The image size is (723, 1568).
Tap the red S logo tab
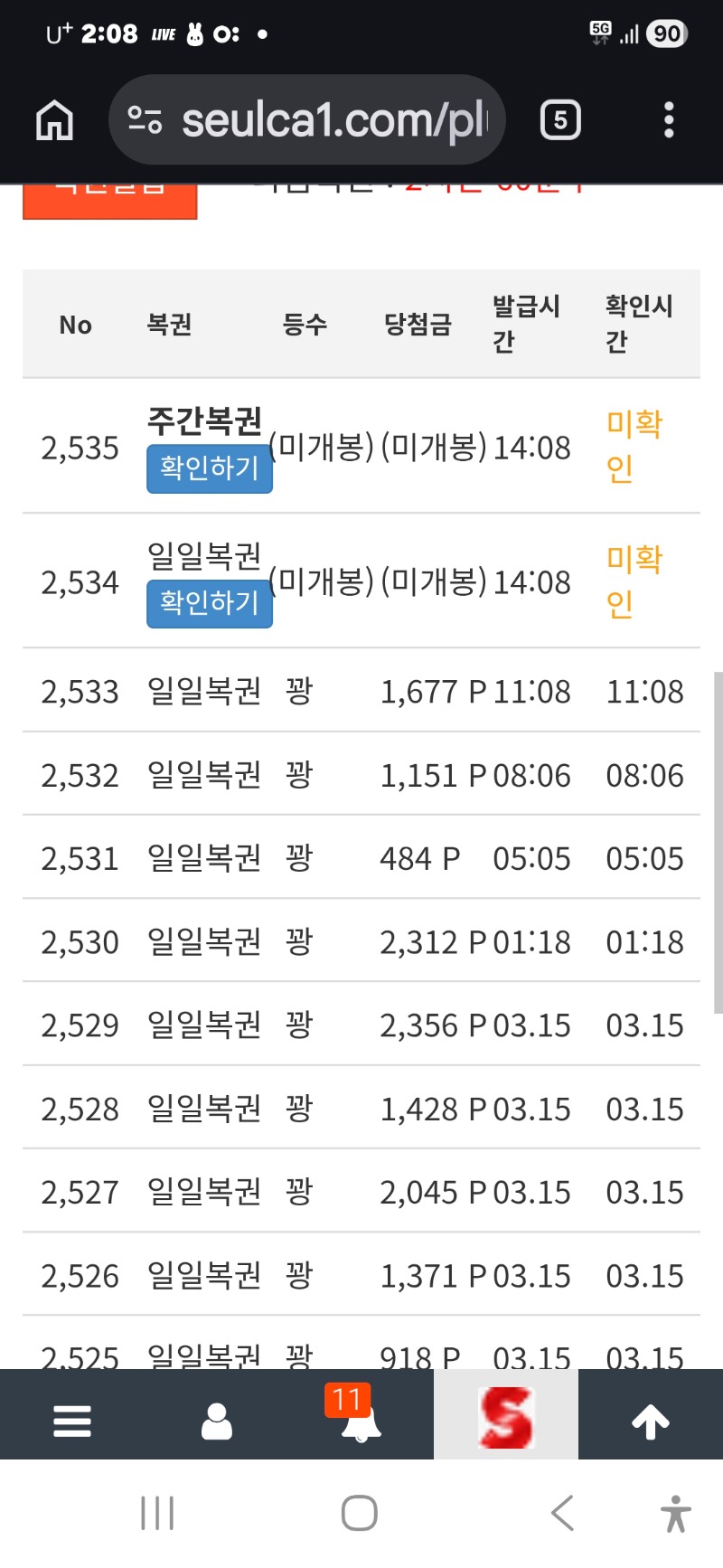coord(506,1418)
